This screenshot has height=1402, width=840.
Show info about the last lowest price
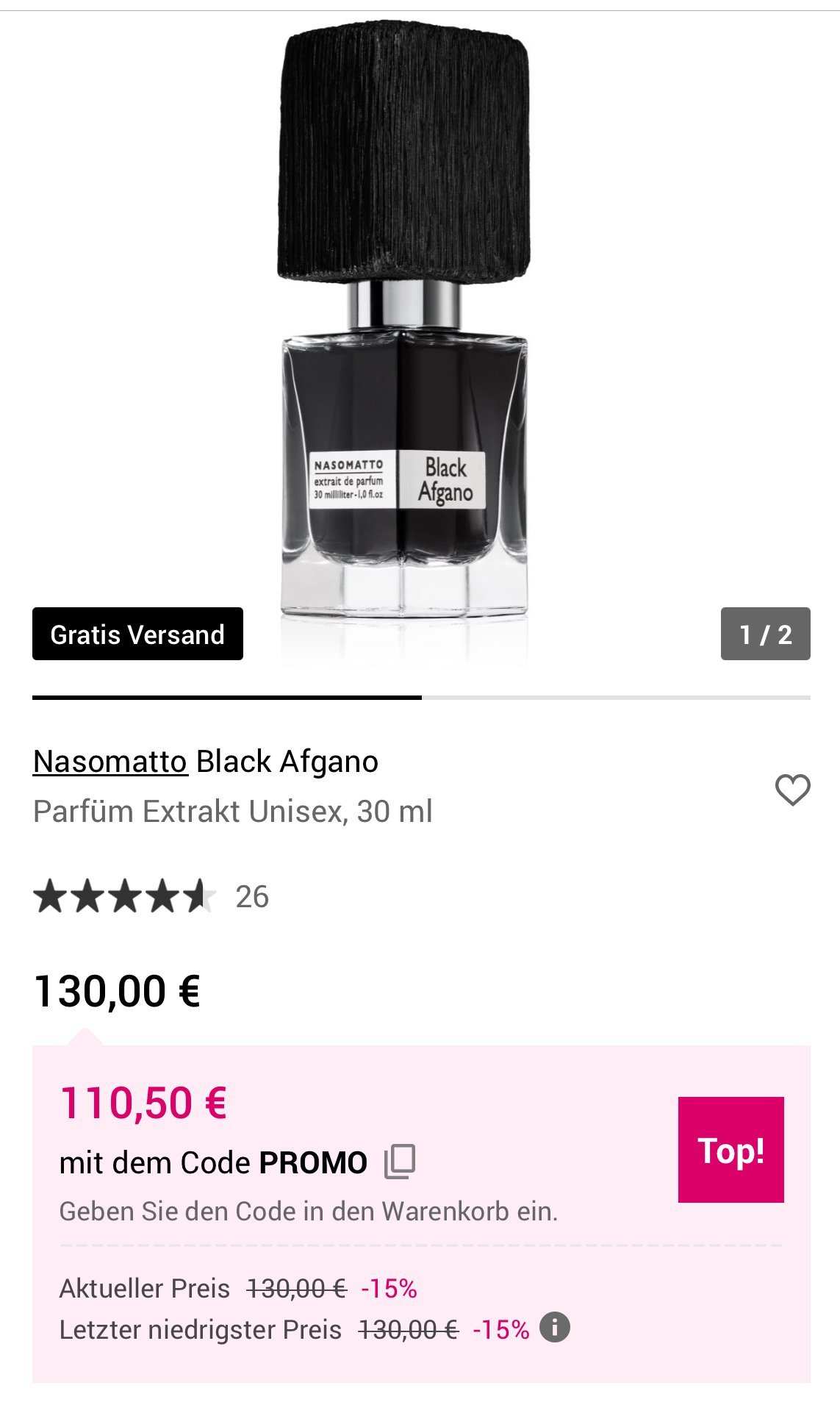pos(555,1328)
